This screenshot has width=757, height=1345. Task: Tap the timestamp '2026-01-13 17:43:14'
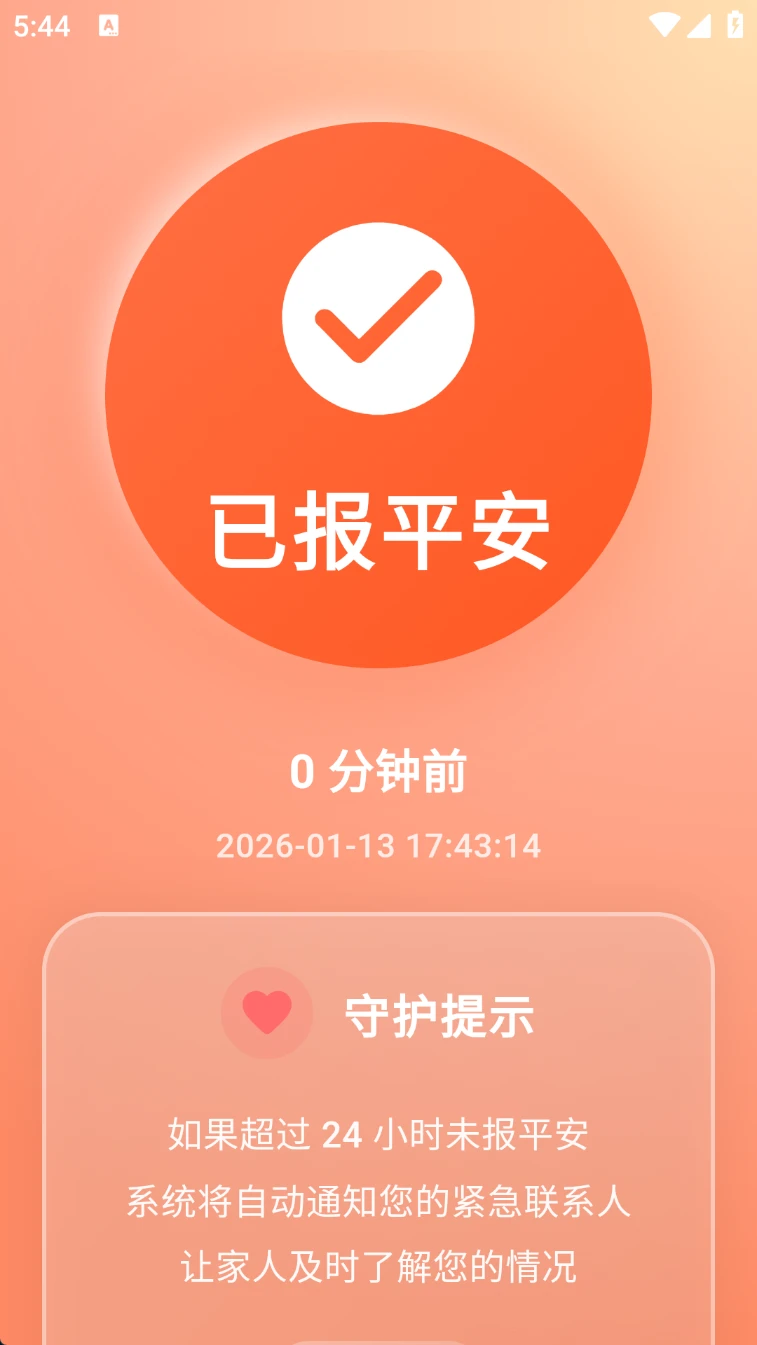[x=378, y=846]
